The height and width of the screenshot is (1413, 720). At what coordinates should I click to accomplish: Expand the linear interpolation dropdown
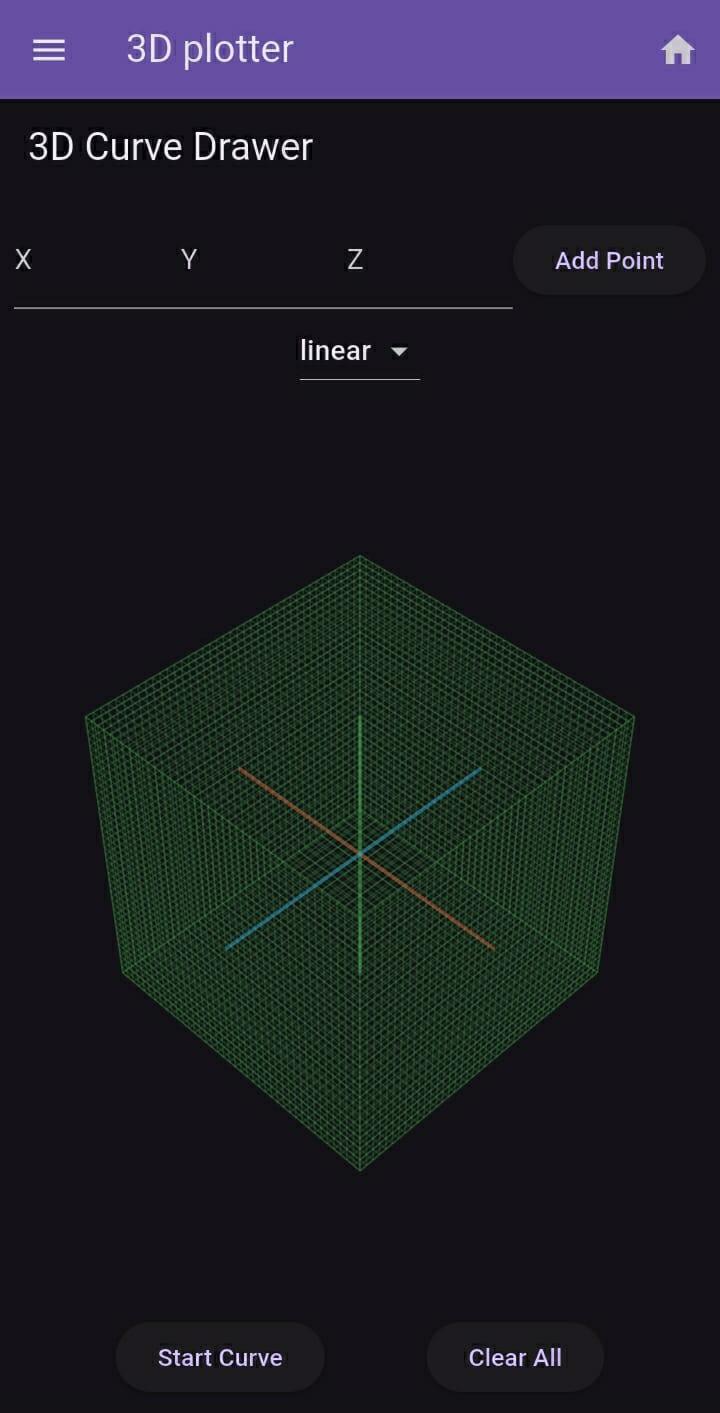coord(359,351)
